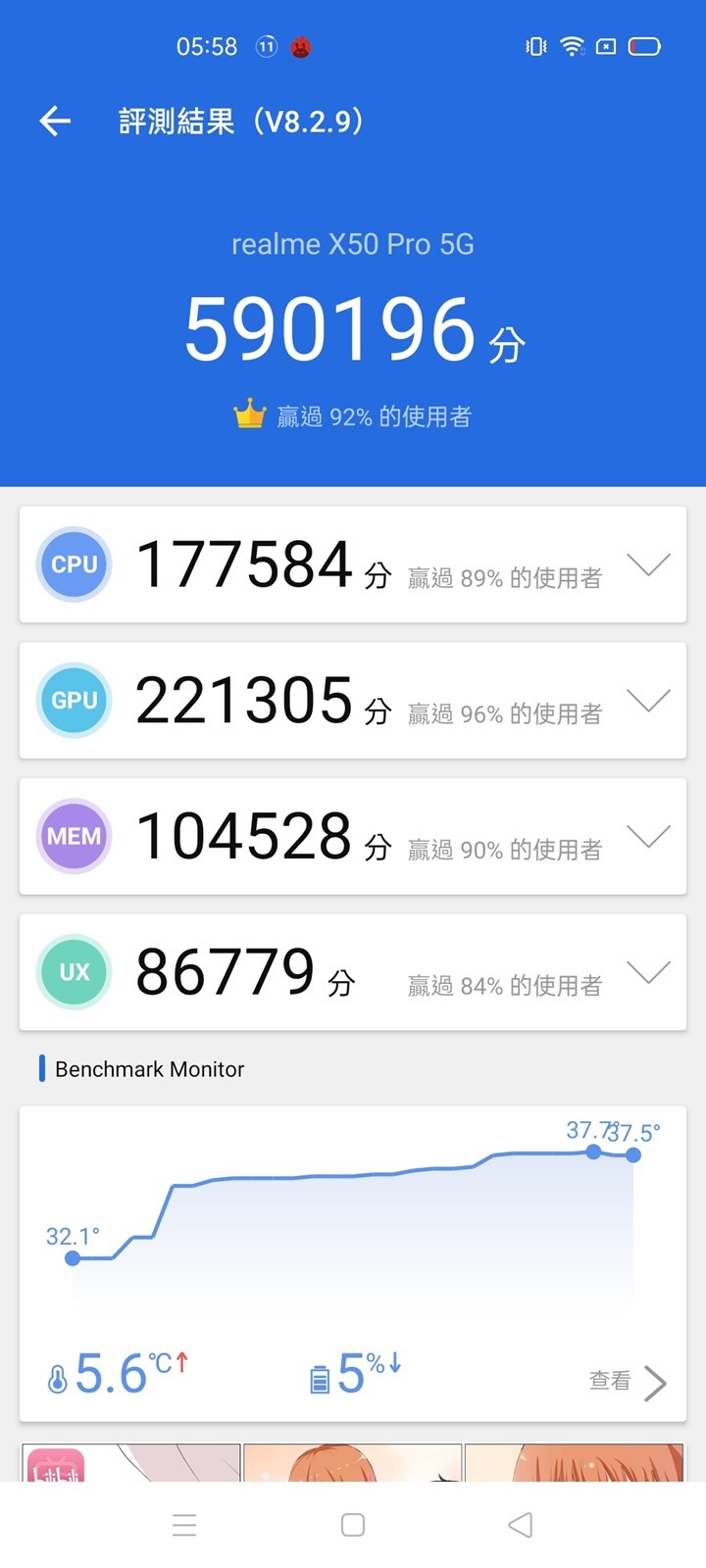The height and width of the screenshot is (1568, 706).
Task: Go to the system home screen
Action: tap(353, 1525)
